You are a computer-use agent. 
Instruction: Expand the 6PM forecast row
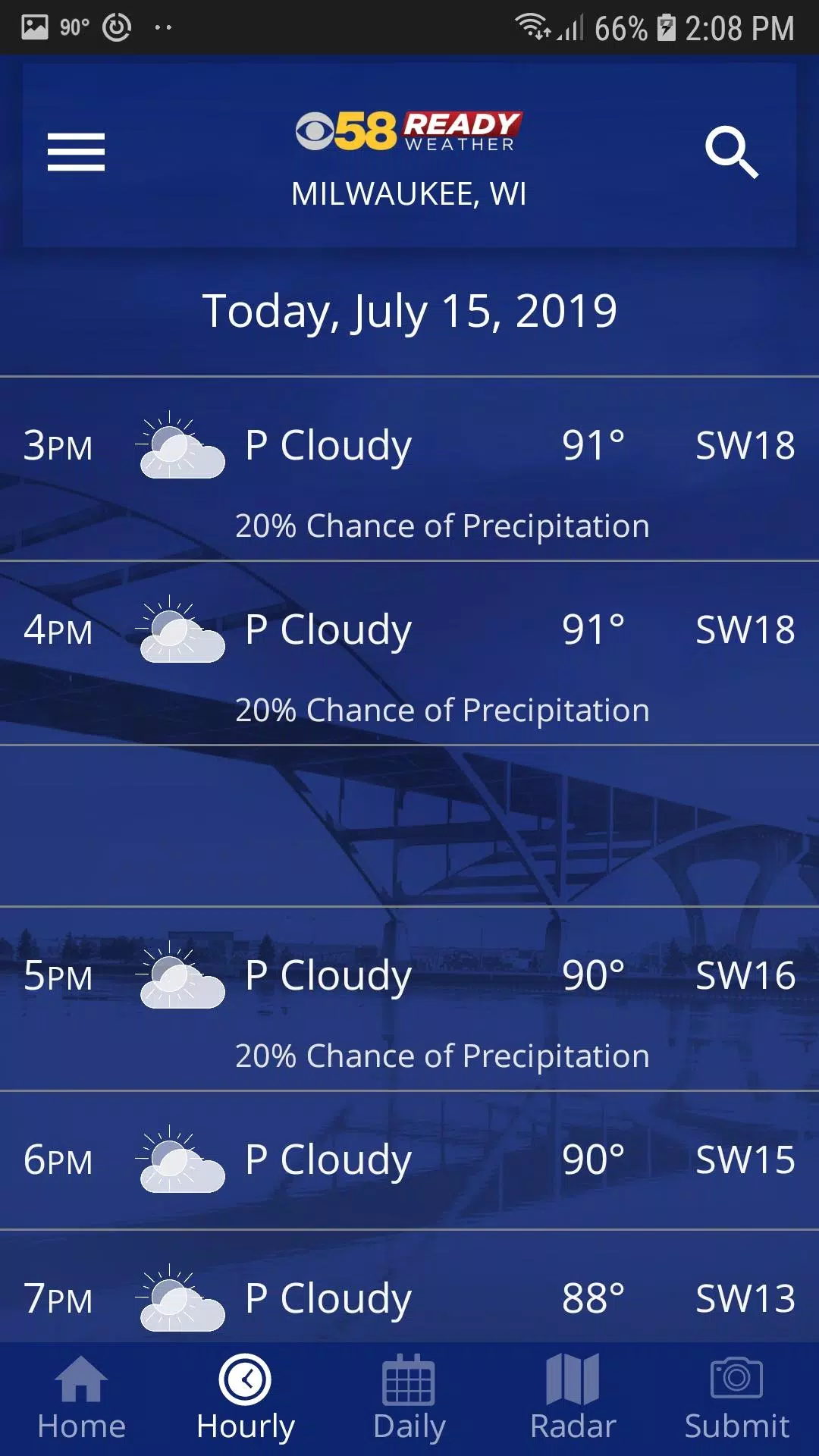(409, 1159)
